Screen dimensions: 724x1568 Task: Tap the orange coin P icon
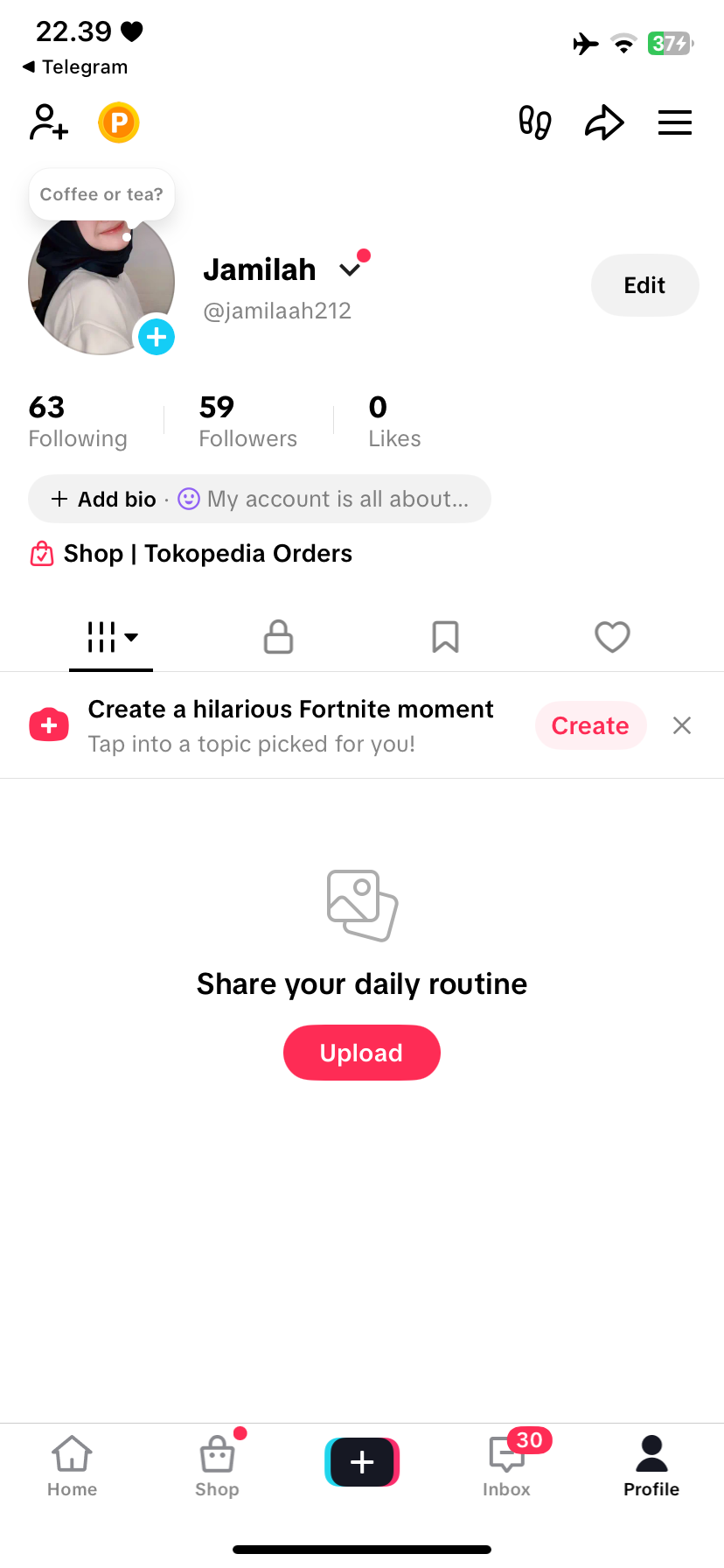tap(119, 122)
